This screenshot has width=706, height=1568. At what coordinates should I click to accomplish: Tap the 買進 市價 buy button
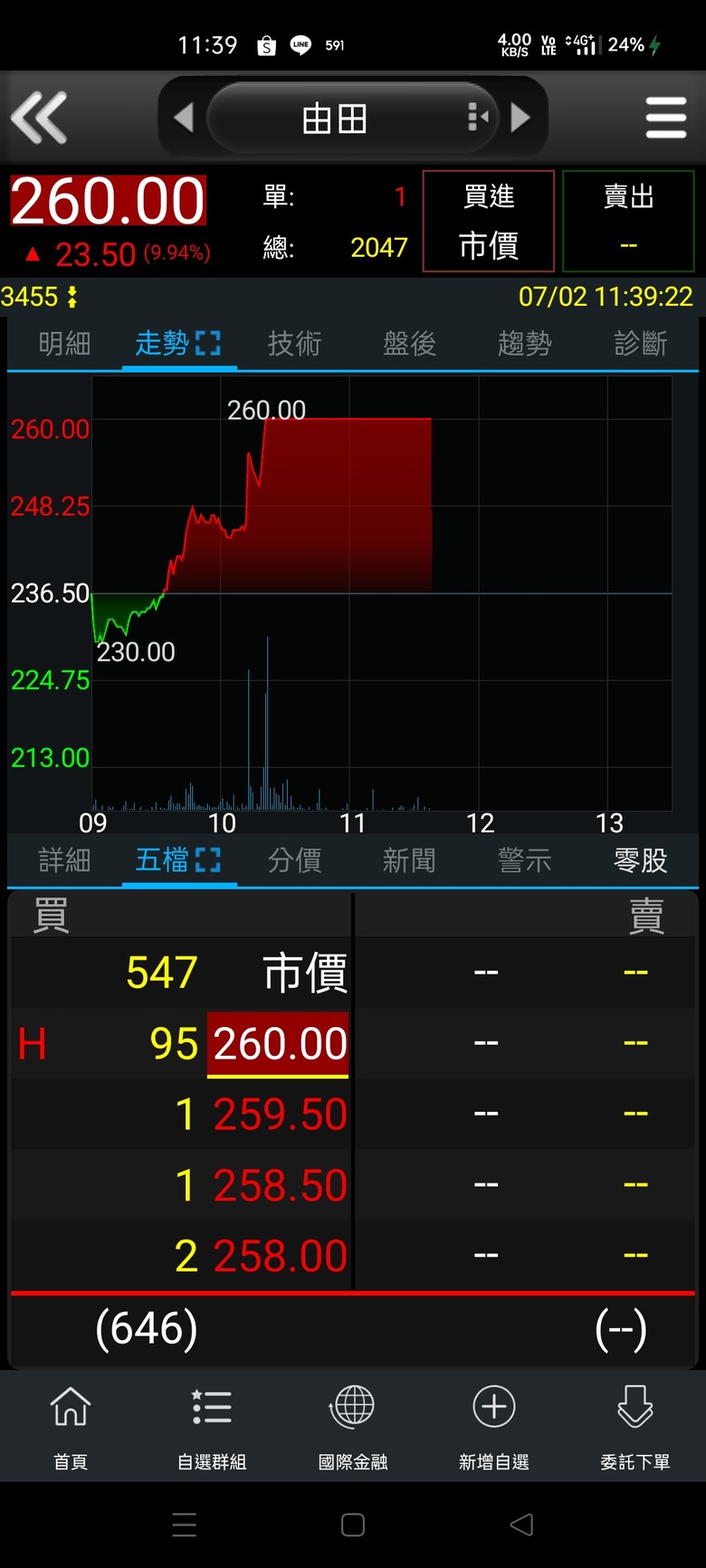coord(489,221)
